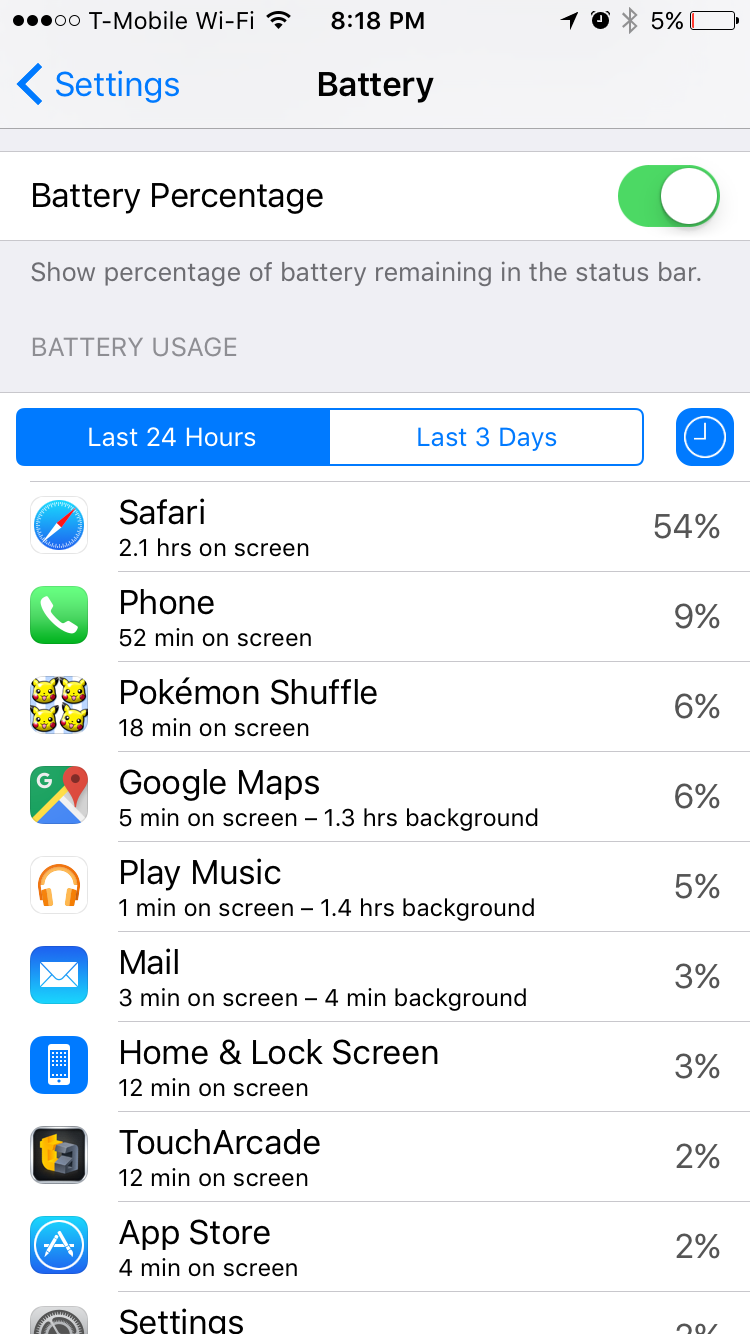The width and height of the screenshot is (750, 1334).
Task: Tap the Safari battery usage row
Action: pyautogui.click(x=375, y=527)
